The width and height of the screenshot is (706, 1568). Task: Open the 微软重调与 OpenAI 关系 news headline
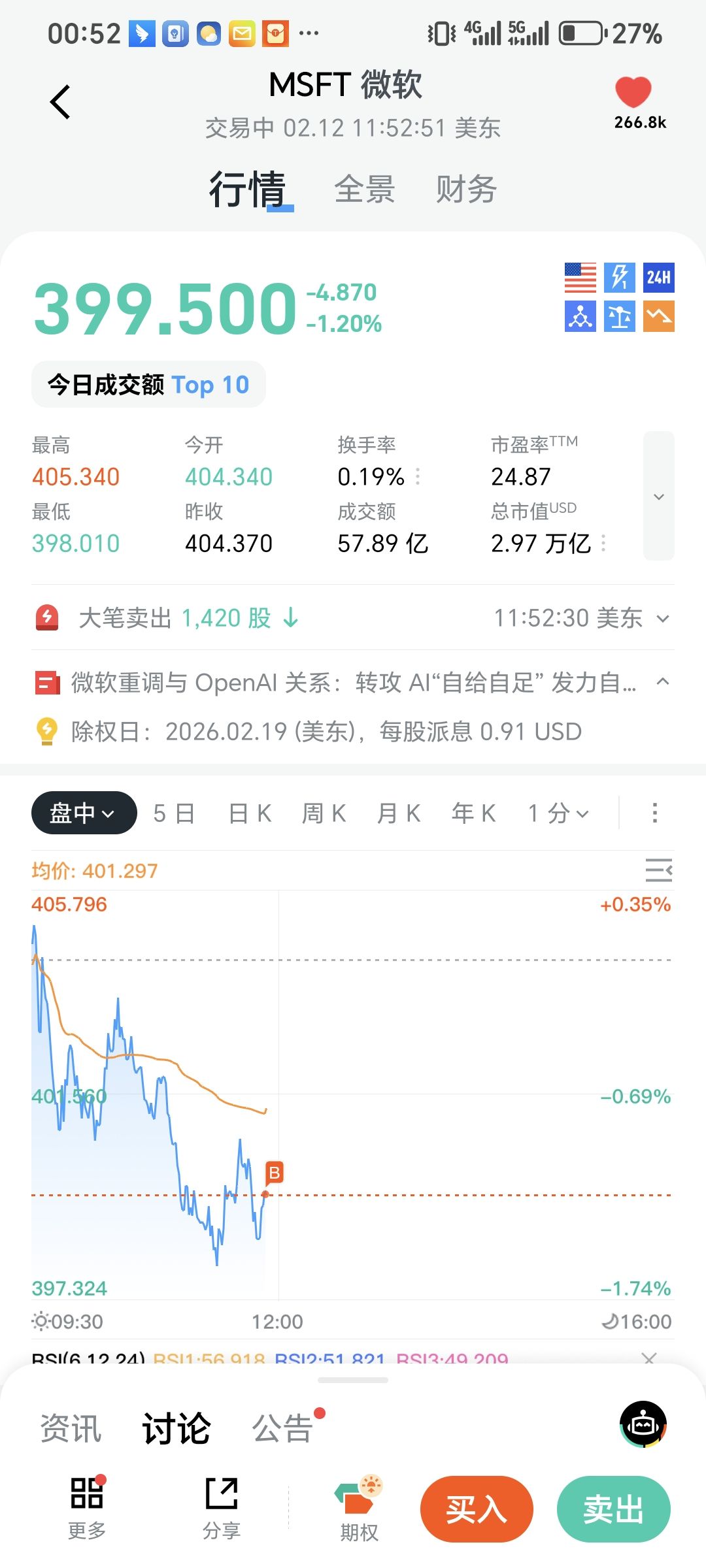[x=353, y=683]
